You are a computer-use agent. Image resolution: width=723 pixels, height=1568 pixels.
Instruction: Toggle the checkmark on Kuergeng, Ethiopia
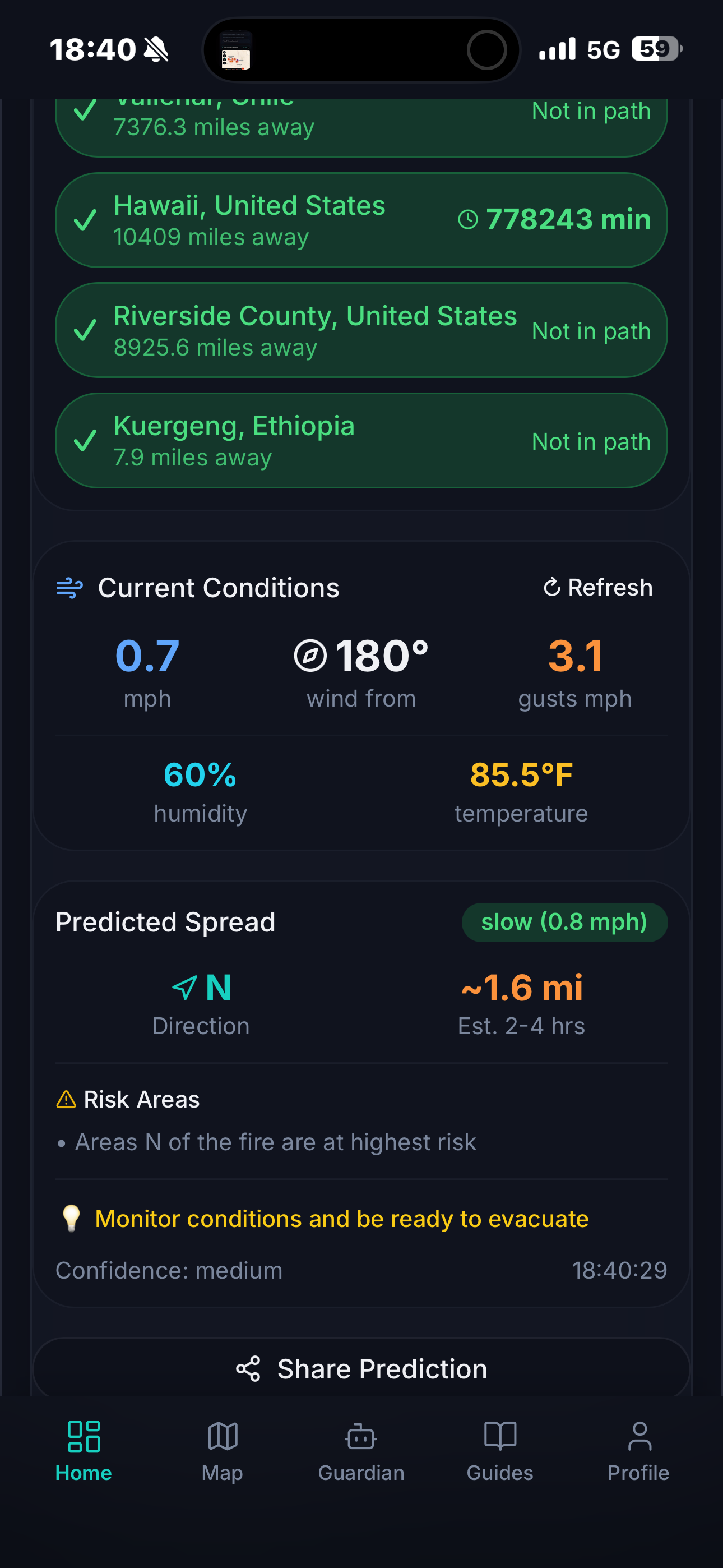87,440
